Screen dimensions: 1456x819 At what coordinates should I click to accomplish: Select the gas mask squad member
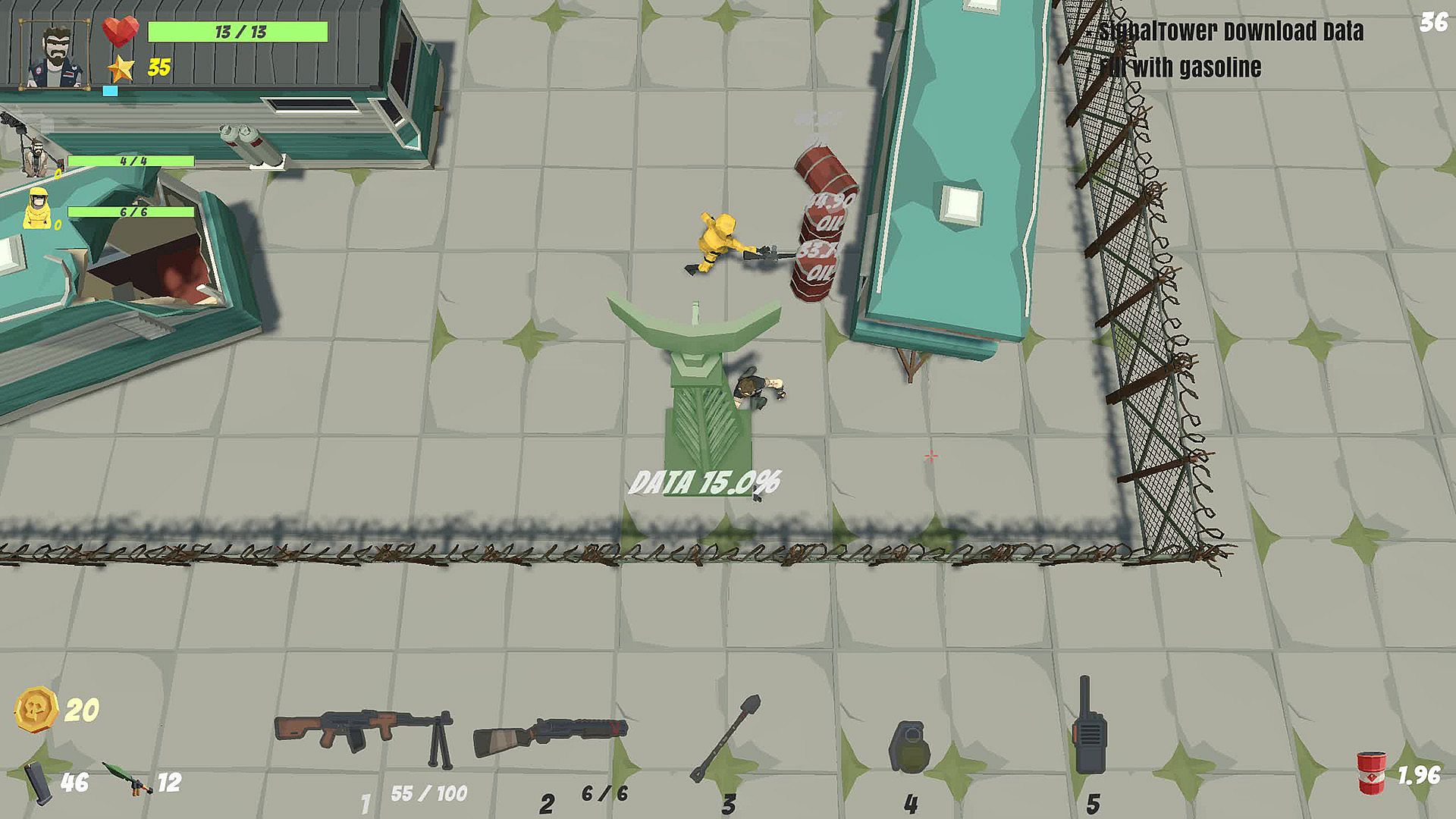pos(35,158)
